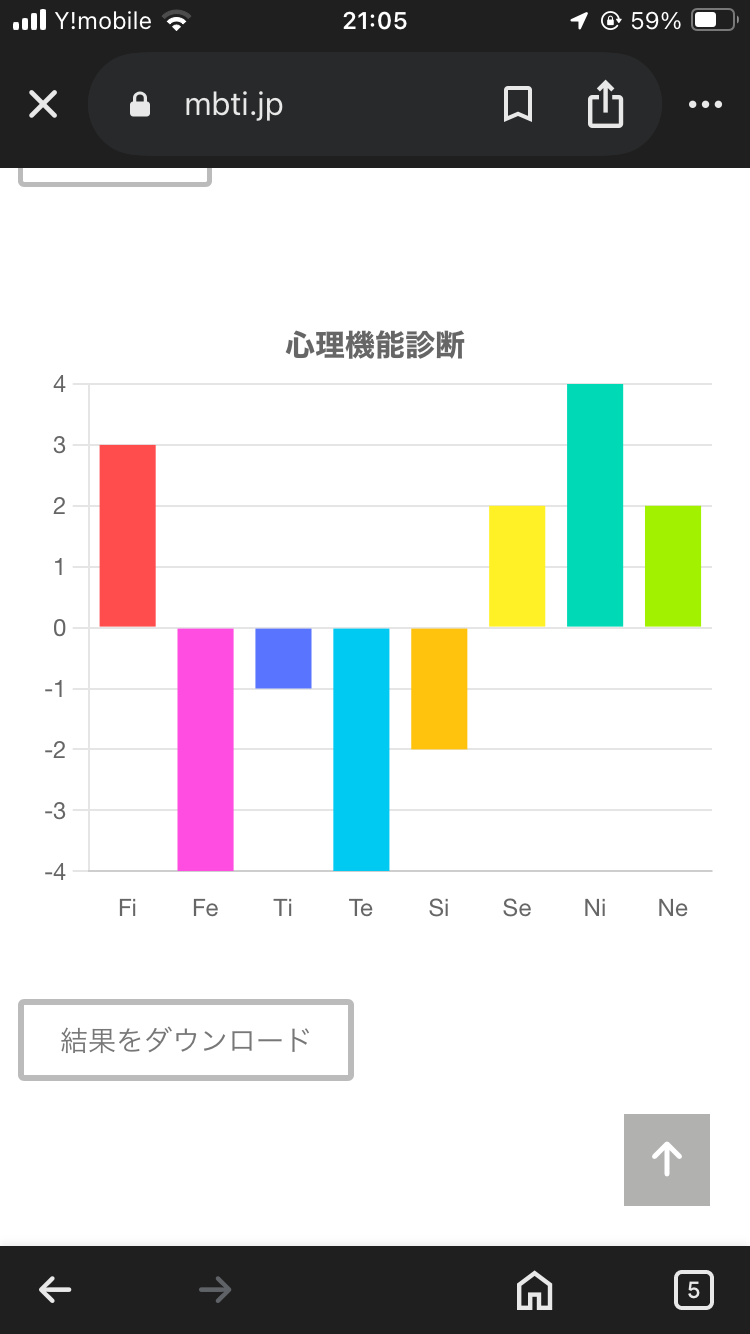Close the browser tab with the X
Image resolution: width=750 pixels, height=1334 pixels.
tap(43, 104)
